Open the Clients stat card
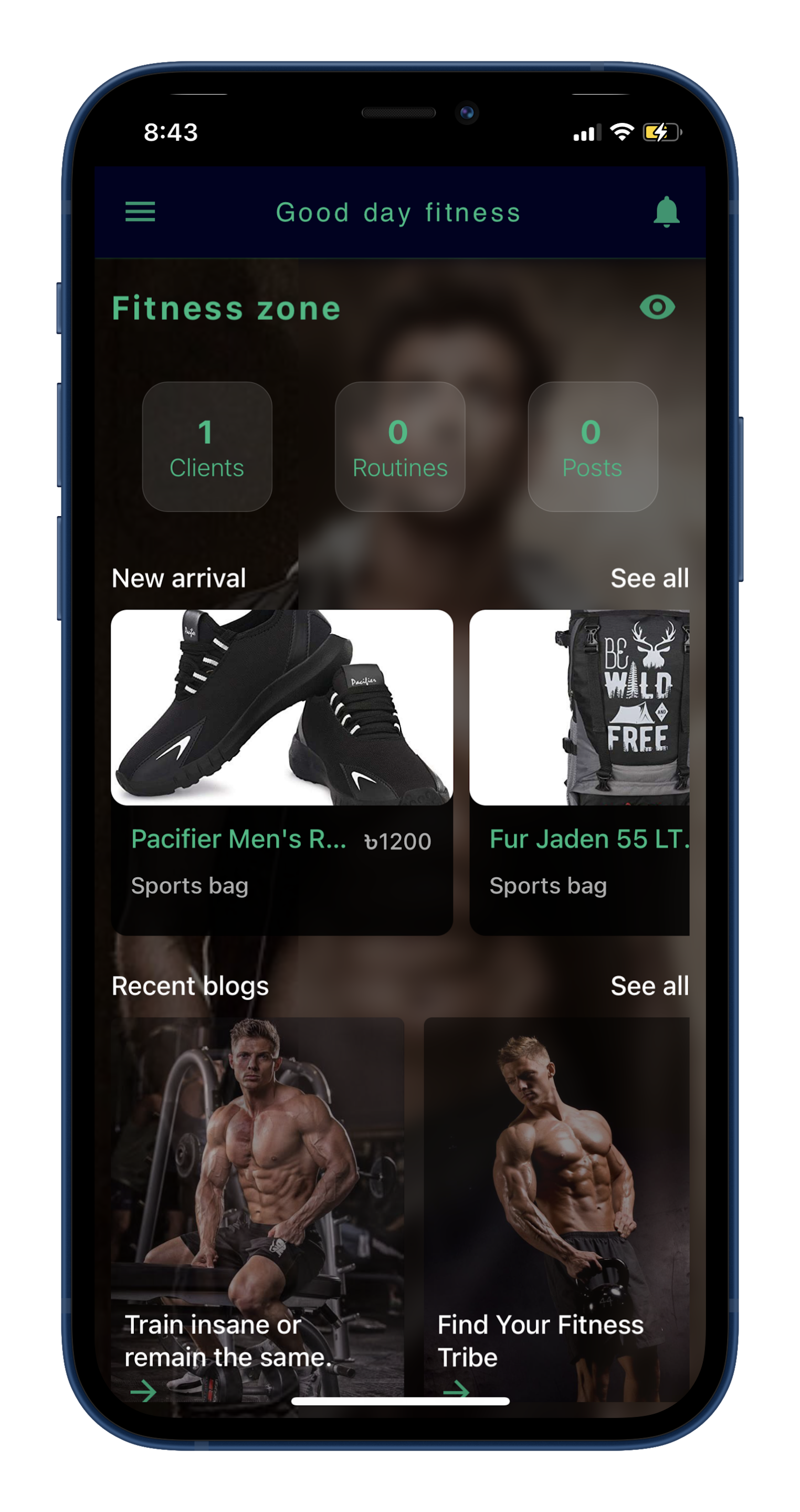800x1512 pixels. [207, 447]
